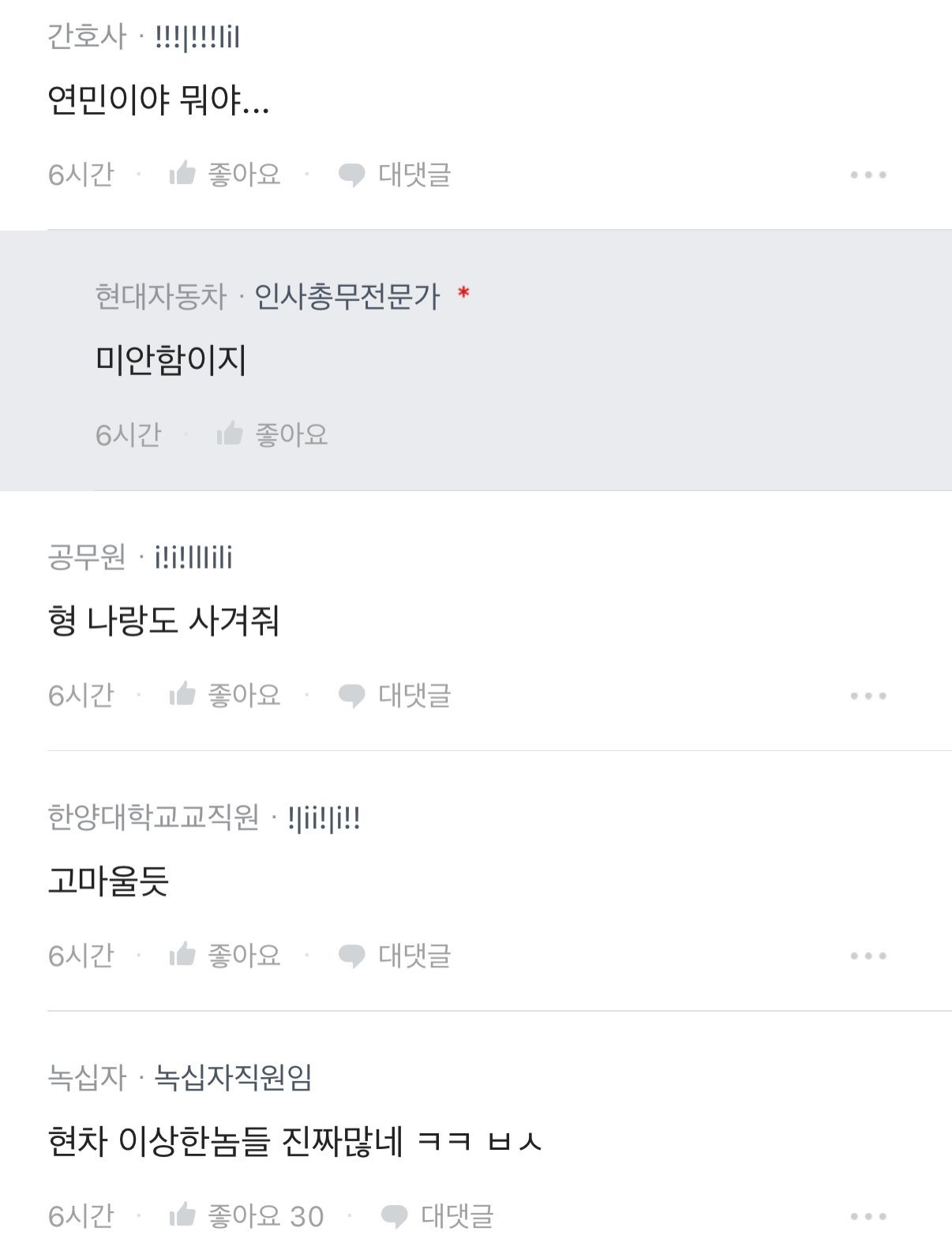
Task: Click the speech bubble reply icon under 공무원's comment
Action: click(x=352, y=695)
